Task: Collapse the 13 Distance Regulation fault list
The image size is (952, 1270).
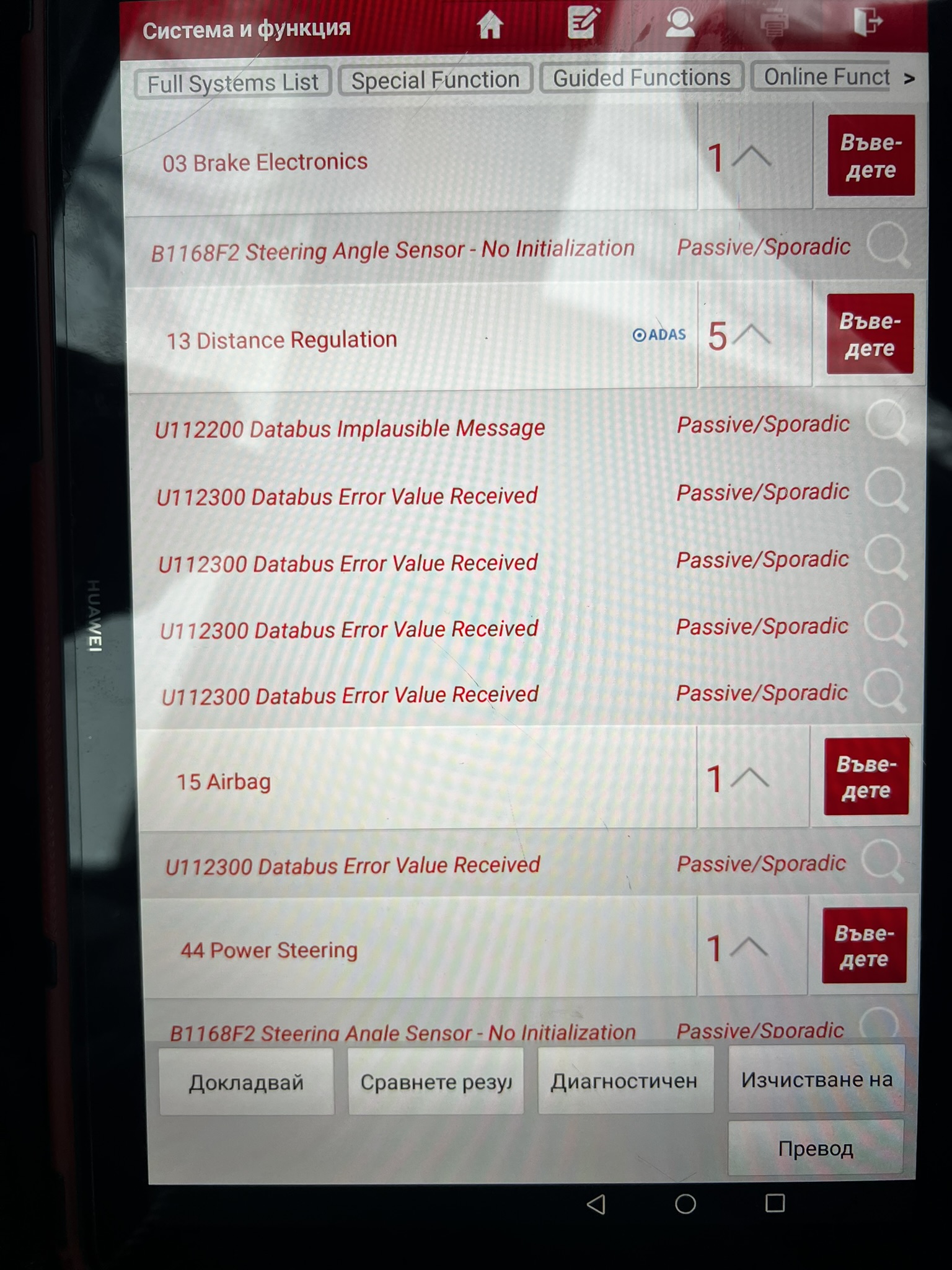Action: tap(751, 335)
